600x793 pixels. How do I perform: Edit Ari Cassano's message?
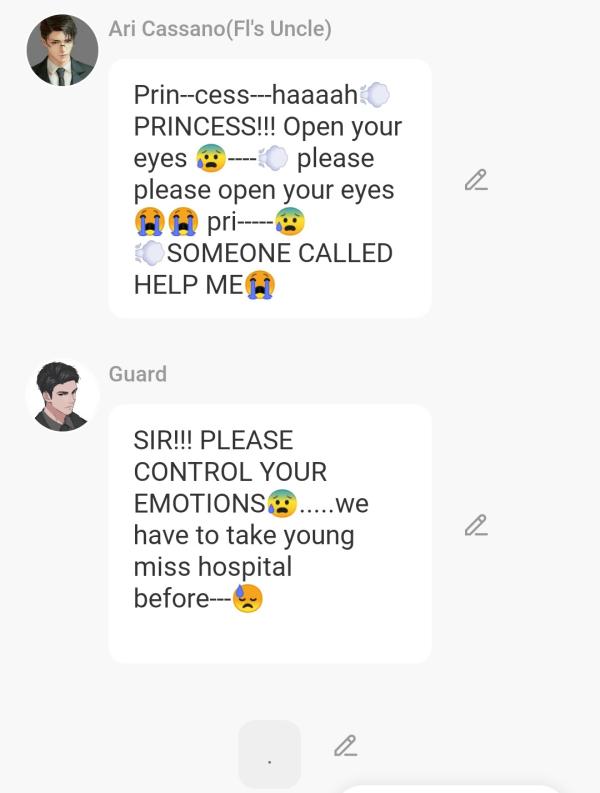pos(476,180)
